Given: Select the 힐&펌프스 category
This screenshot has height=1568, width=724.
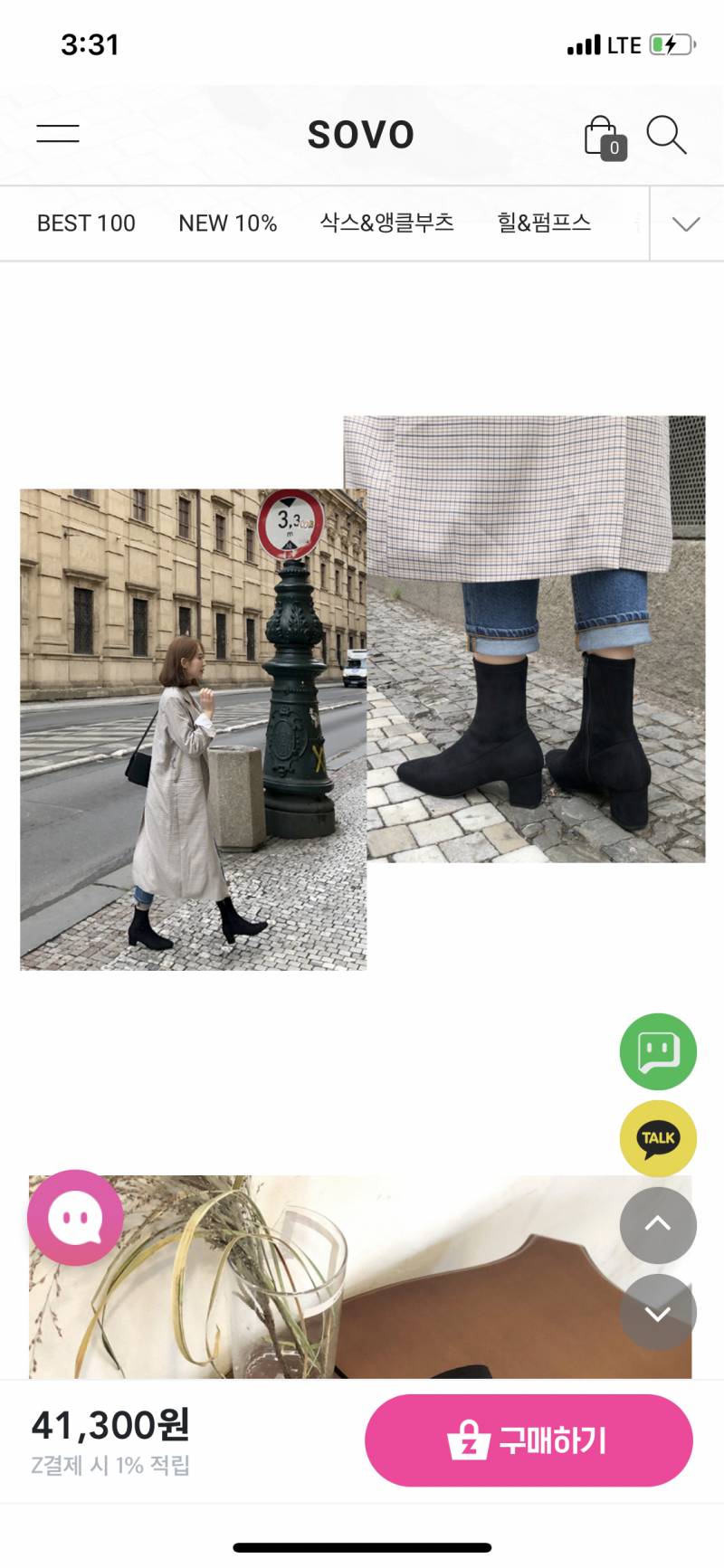Looking at the screenshot, I should (x=544, y=223).
